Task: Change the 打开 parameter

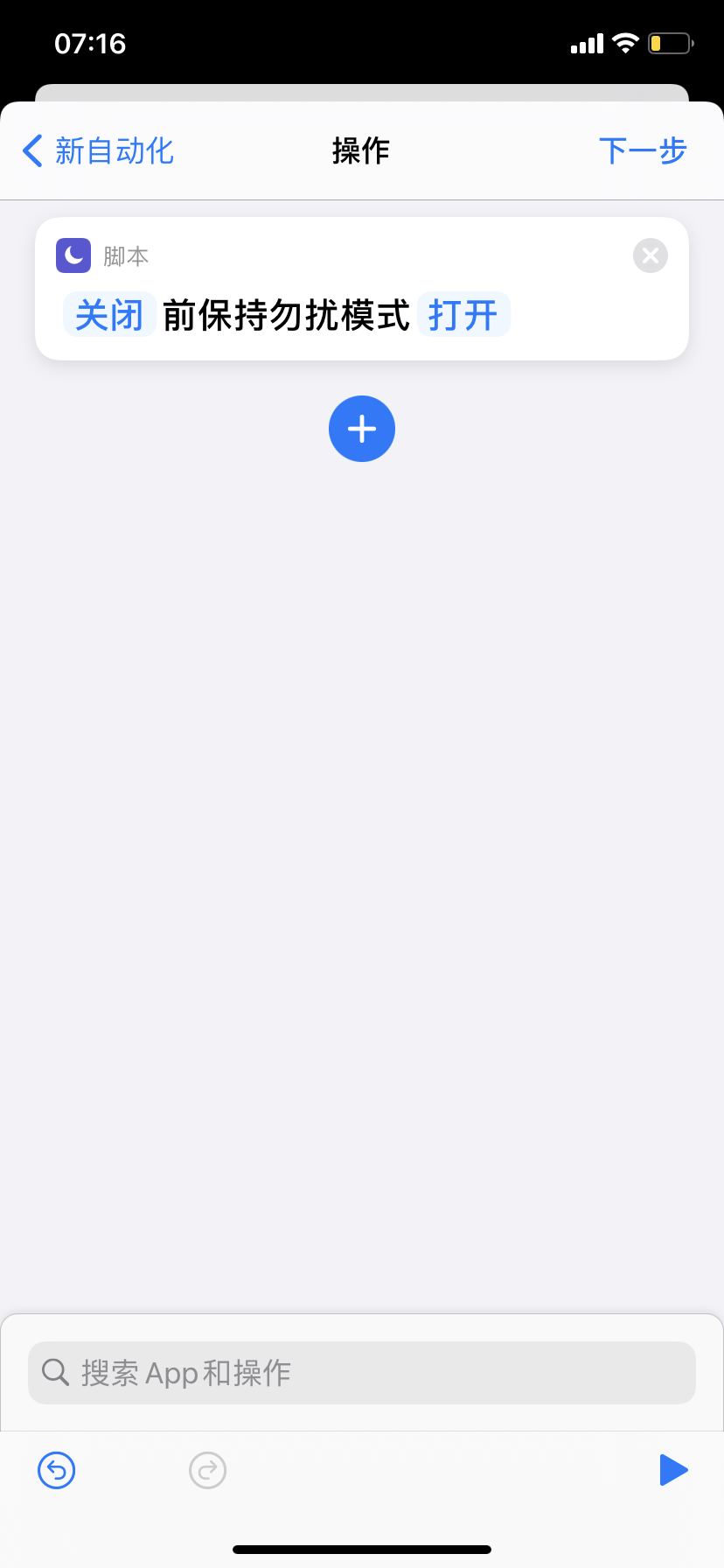Action: (463, 315)
